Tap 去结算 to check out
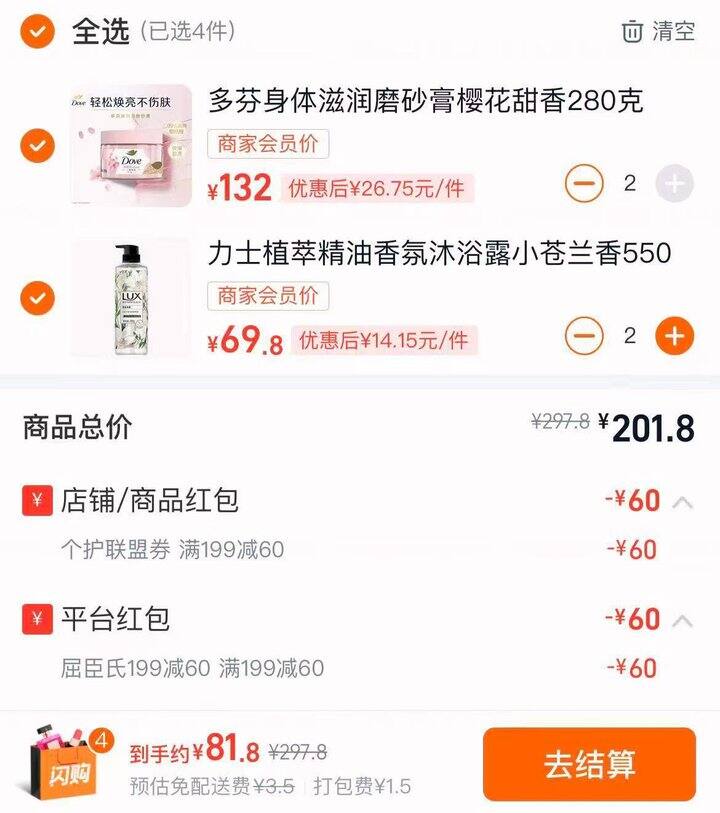Image resolution: width=720 pixels, height=813 pixels. [x=589, y=765]
